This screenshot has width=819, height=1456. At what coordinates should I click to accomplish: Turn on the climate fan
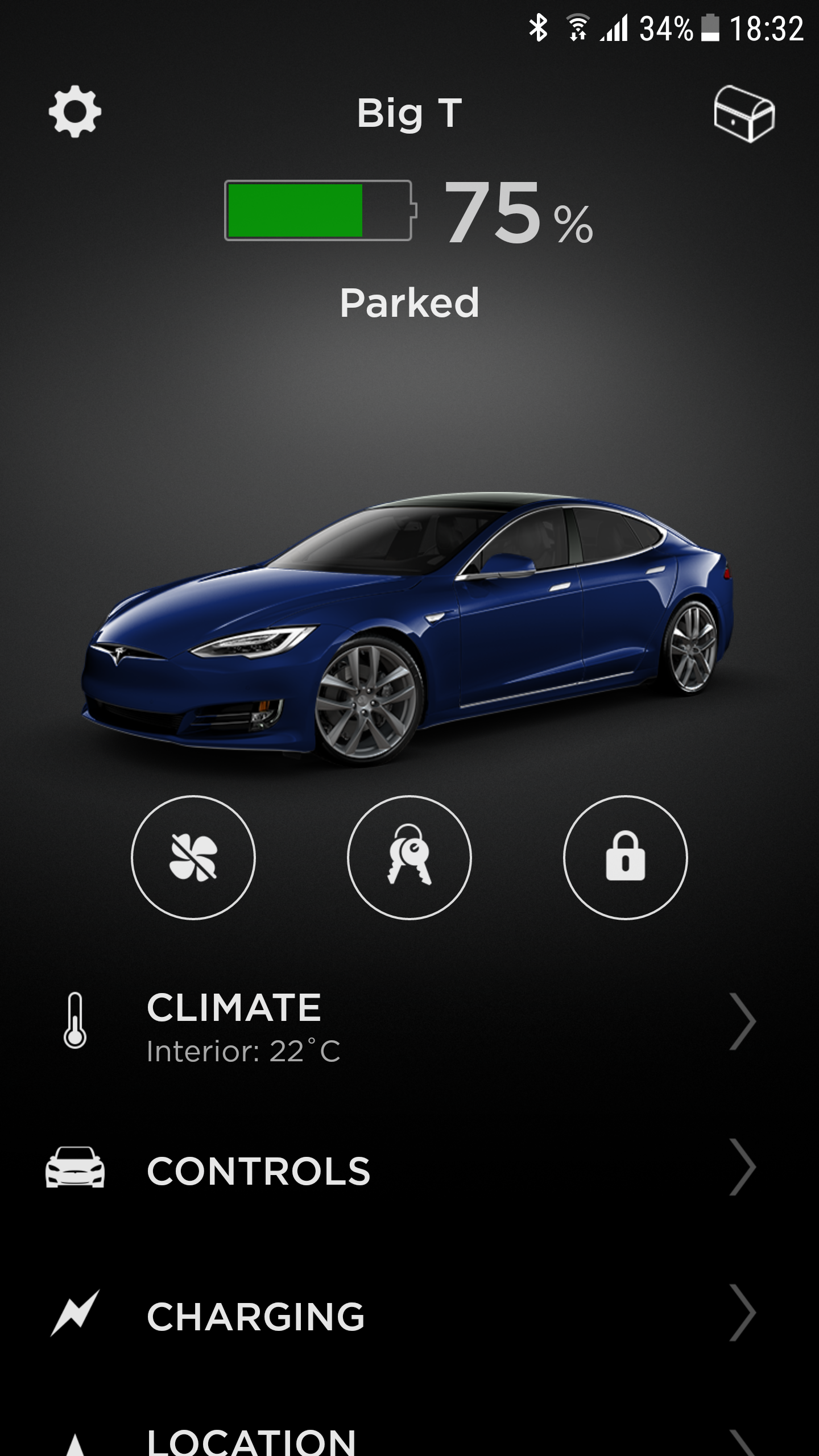(x=193, y=857)
